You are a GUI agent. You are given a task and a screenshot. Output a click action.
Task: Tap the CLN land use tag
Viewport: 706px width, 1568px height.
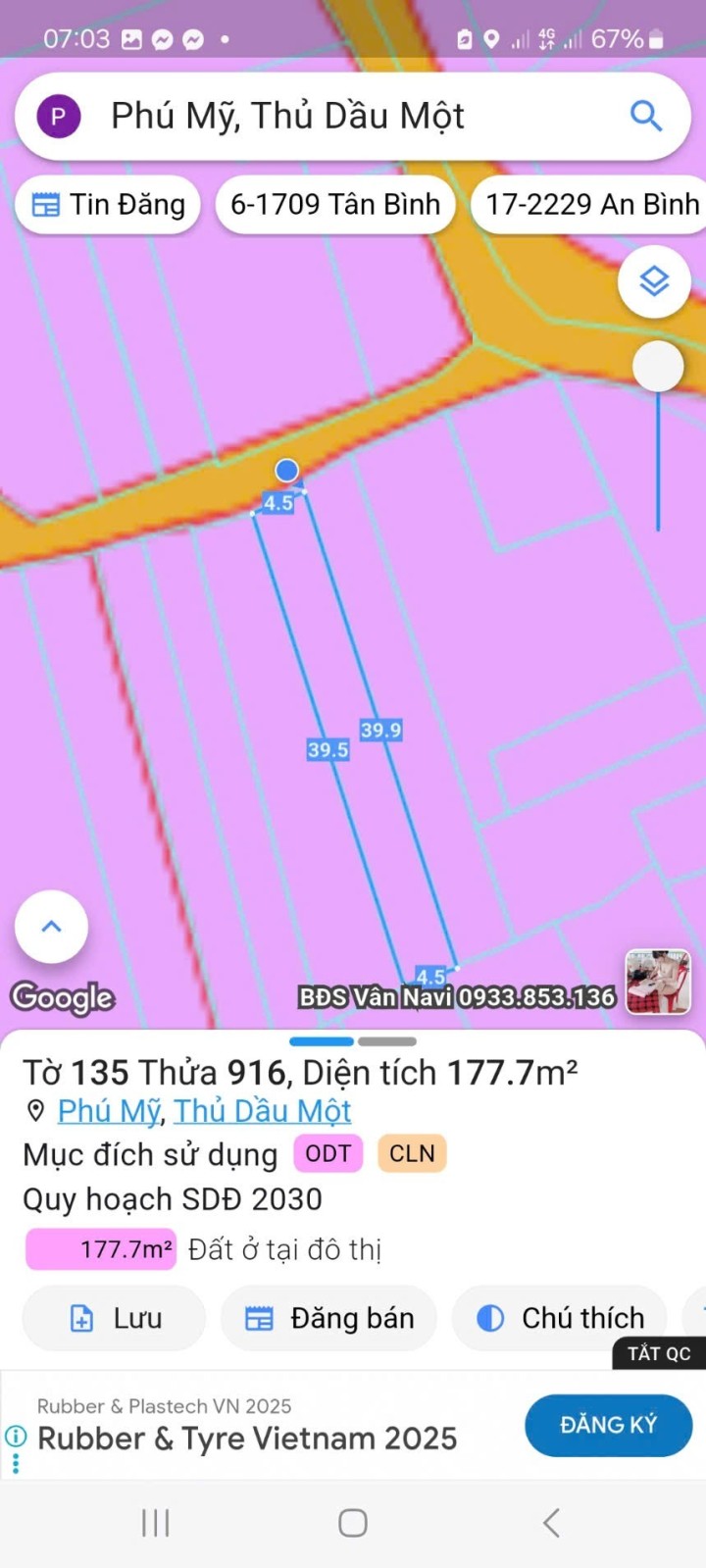pos(412,1153)
